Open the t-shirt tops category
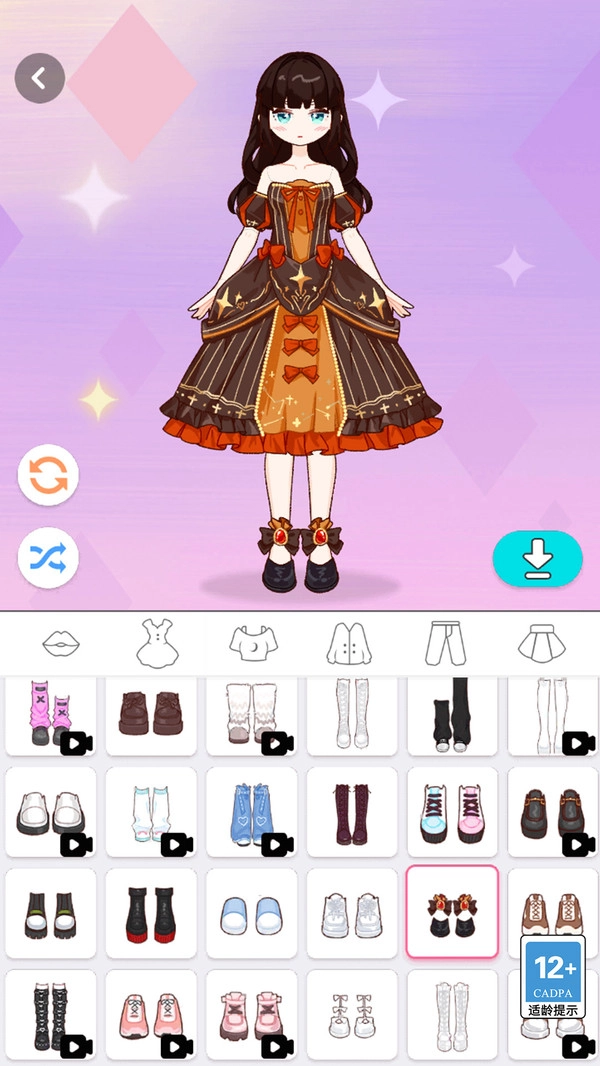600x1066 pixels. 252,643
